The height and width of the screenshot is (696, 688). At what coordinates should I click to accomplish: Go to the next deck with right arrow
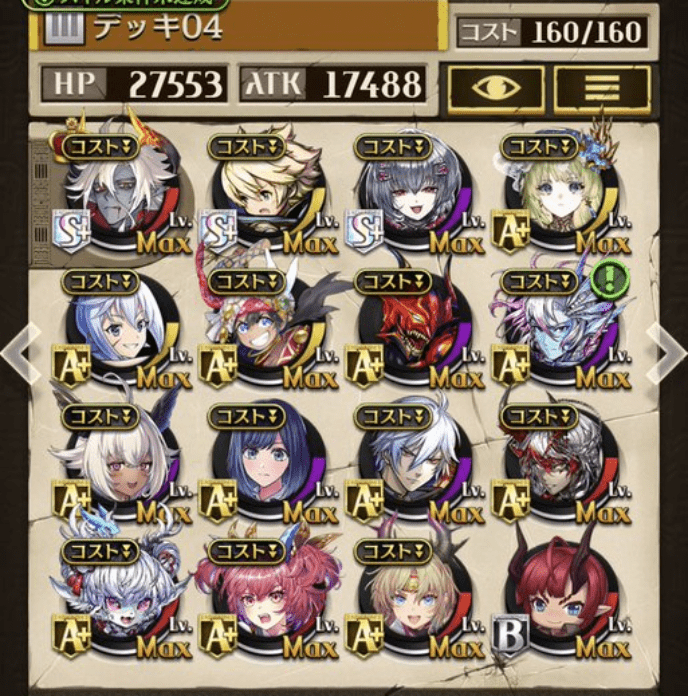667,352
